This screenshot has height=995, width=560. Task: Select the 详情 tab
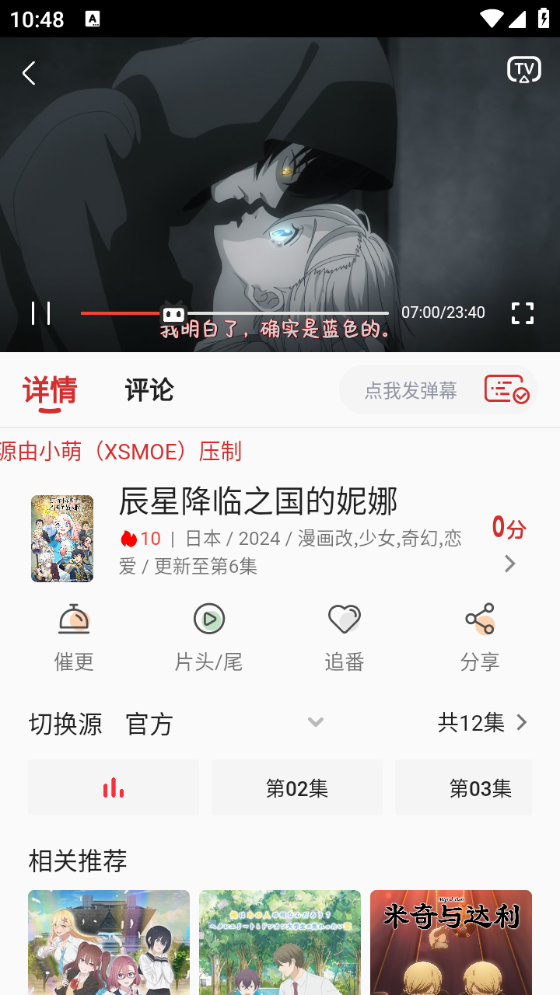[50, 391]
